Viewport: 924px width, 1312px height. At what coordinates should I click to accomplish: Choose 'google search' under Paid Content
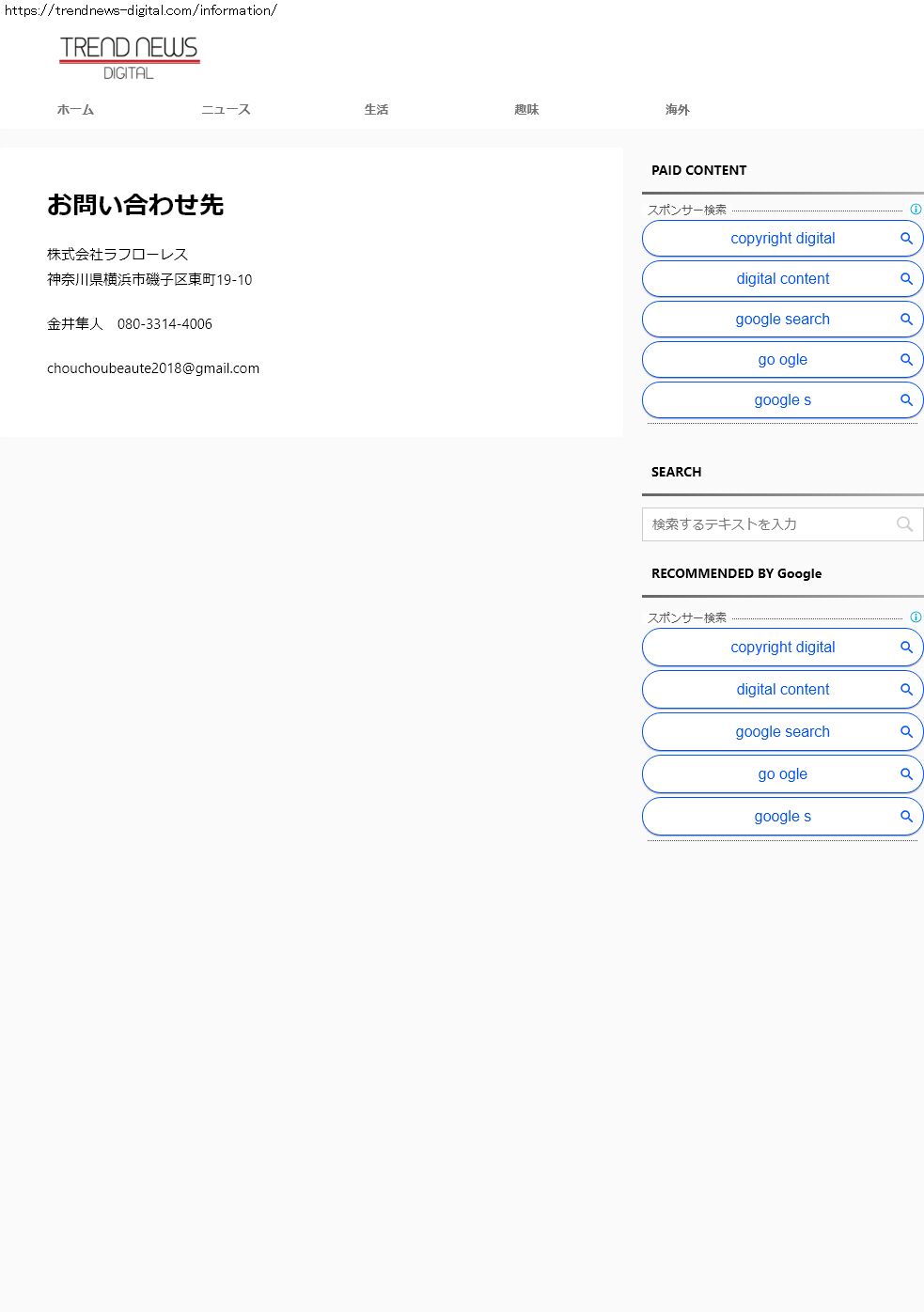point(782,320)
